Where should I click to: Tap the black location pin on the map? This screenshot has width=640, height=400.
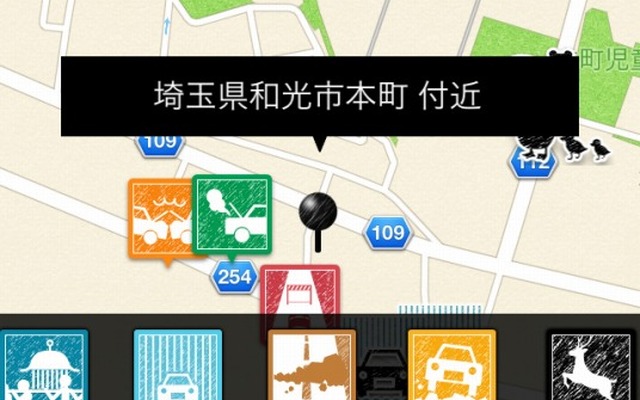pyautogui.click(x=320, y=212)
